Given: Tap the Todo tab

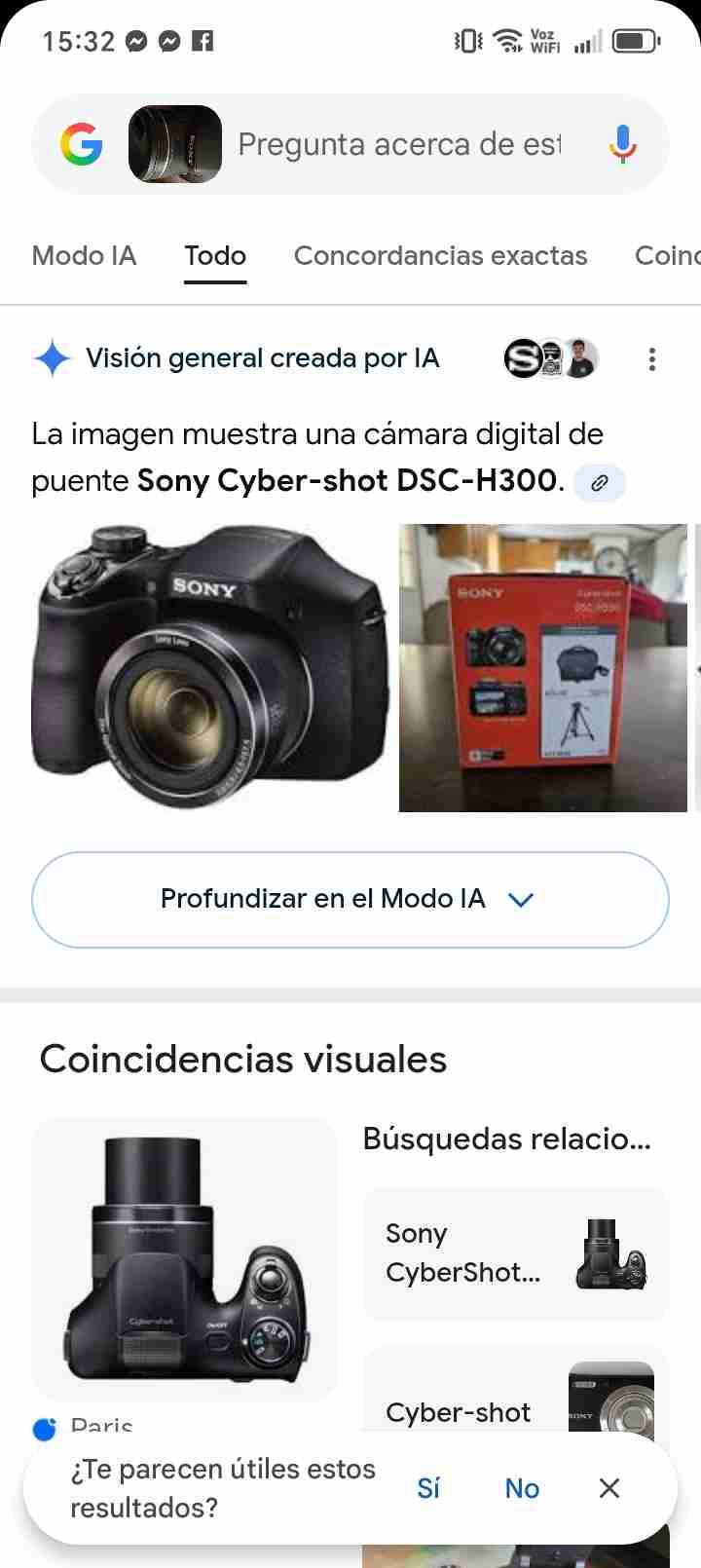Looking at the screenshot, I should pos(214,255).
